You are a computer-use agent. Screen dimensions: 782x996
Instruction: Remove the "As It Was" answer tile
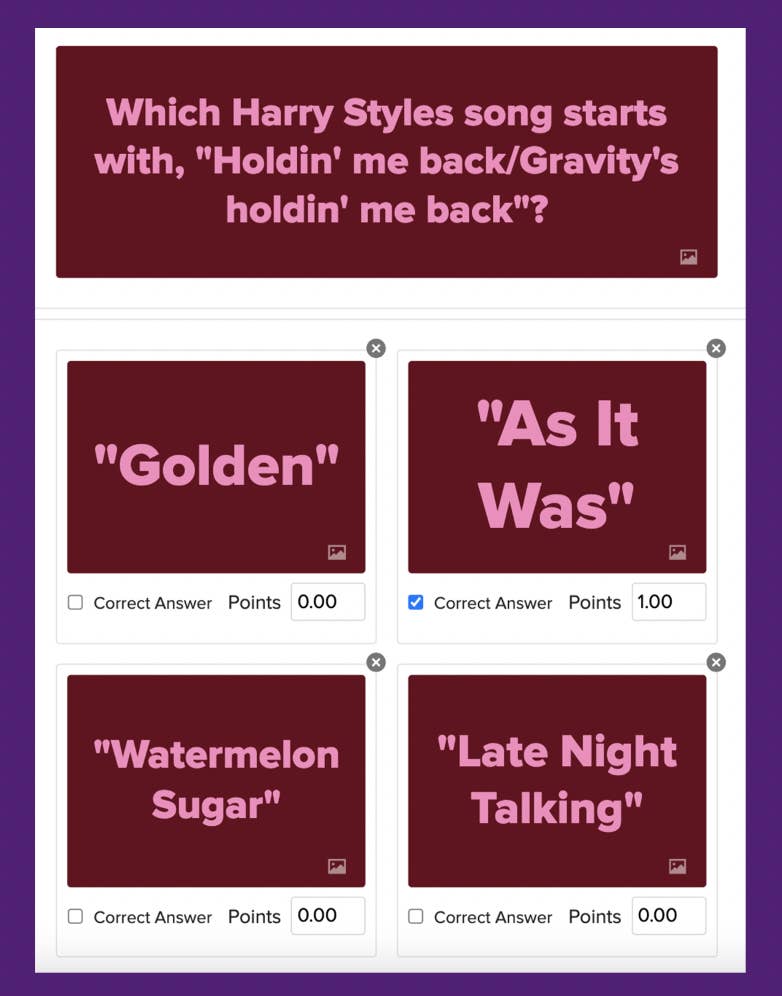716,348
